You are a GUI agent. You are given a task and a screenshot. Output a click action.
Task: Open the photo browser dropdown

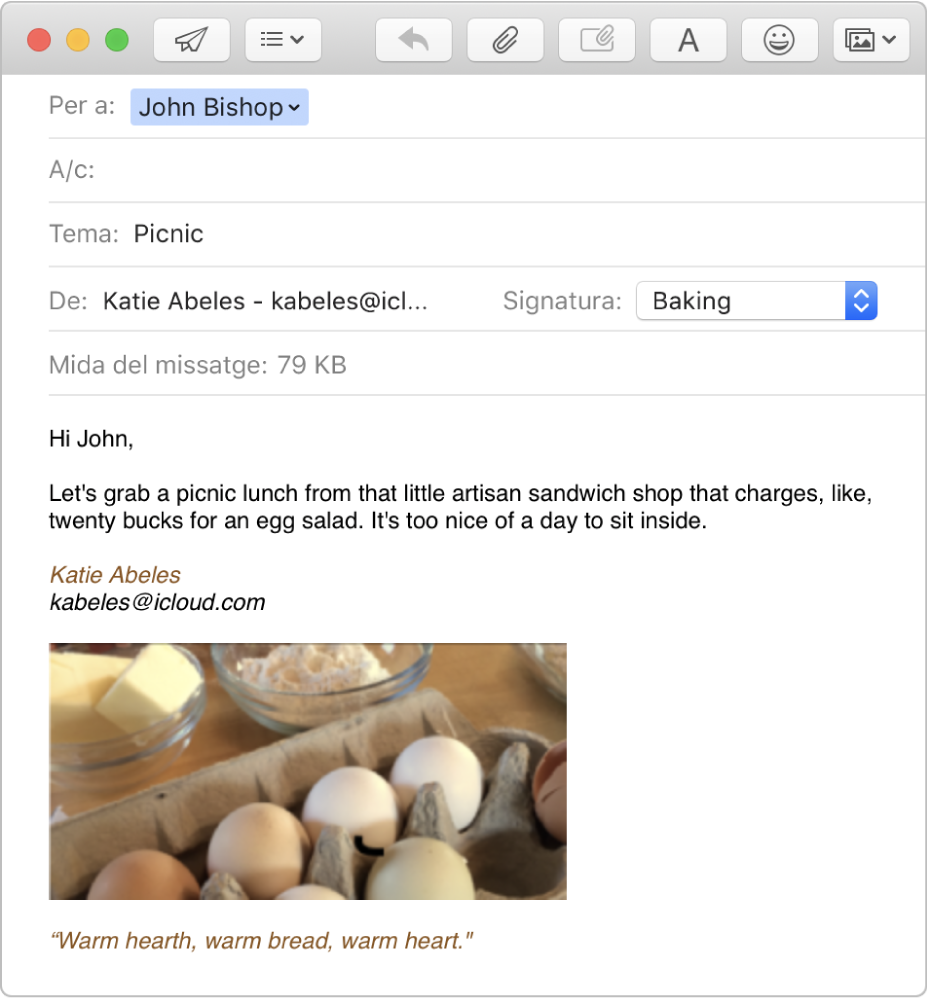[x=870, y=40]
